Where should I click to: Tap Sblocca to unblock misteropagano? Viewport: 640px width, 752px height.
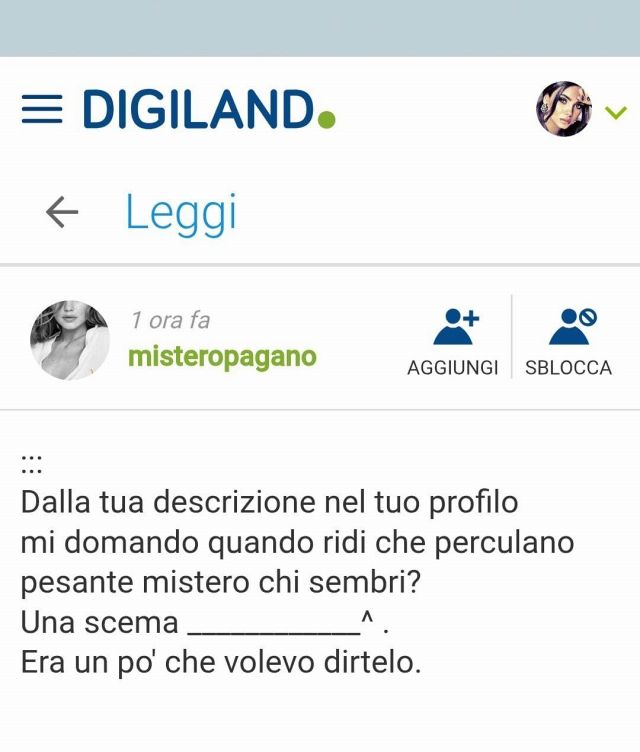click(568, 341)
